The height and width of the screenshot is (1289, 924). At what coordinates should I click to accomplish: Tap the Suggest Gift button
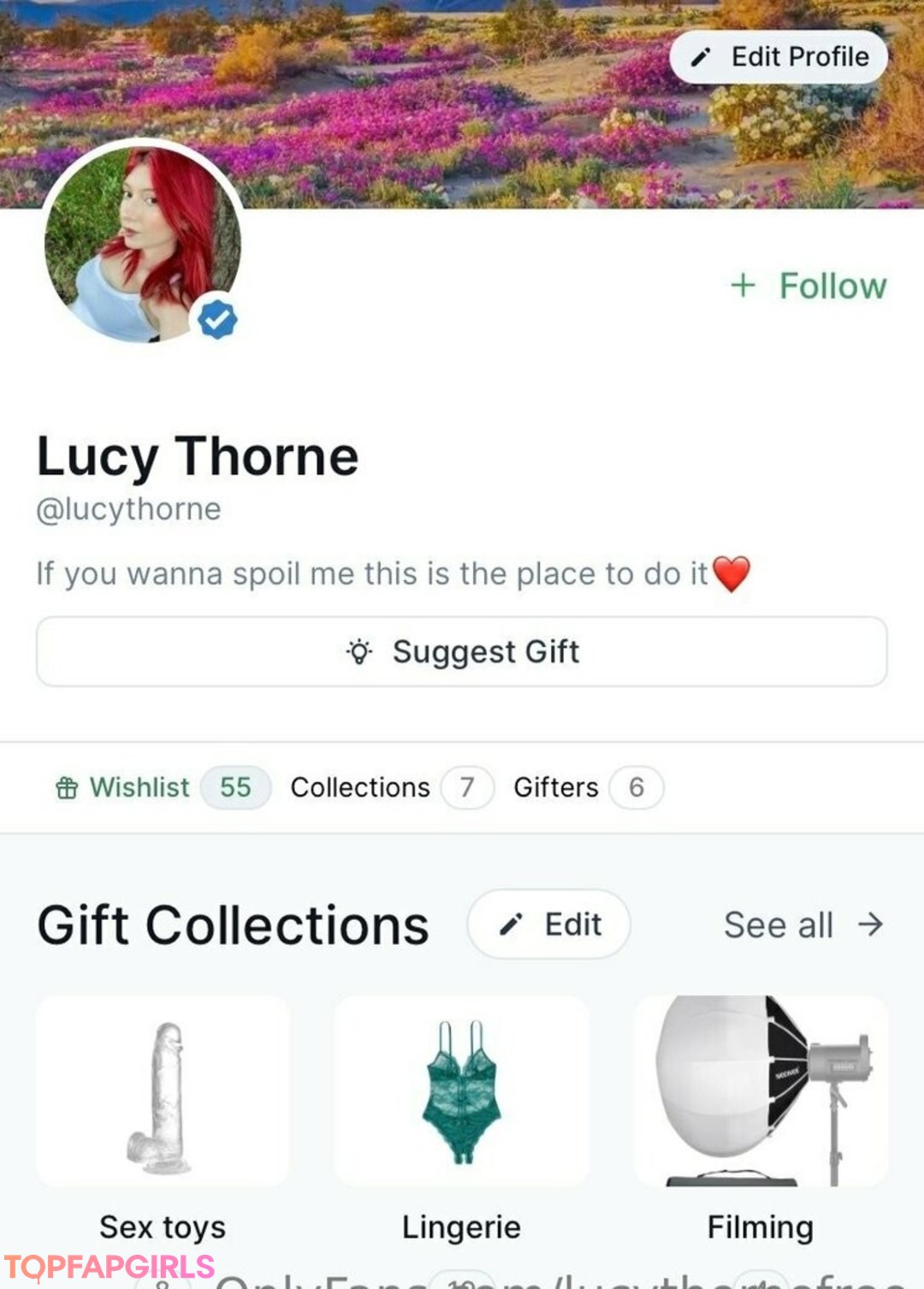click(461, 651)
